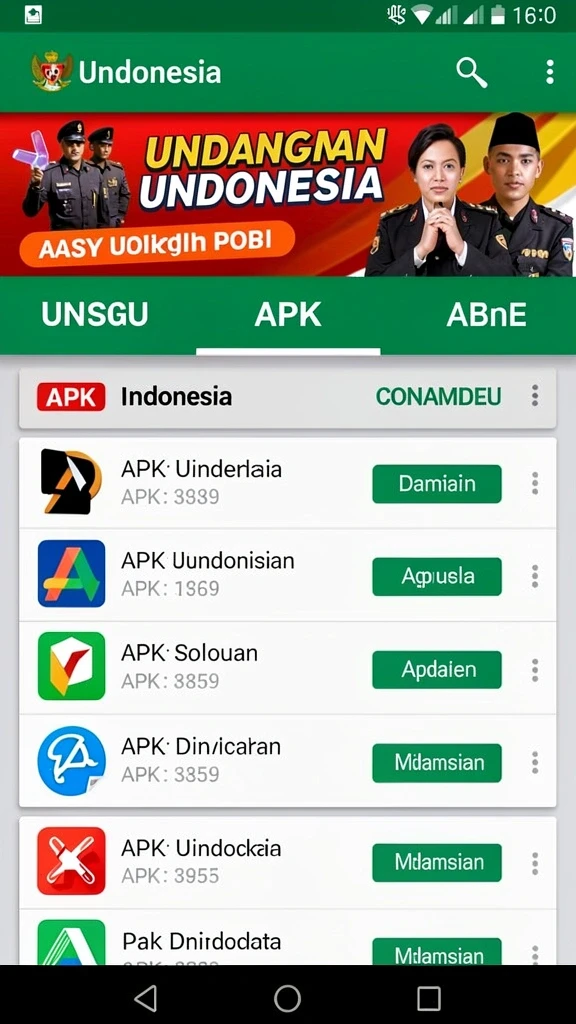Go back with the system back button
The image size is (576, 1024).
(146, 998)
